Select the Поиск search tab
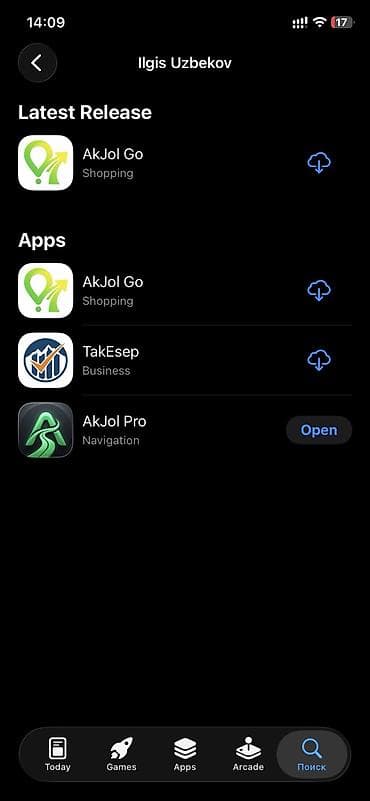The width and height of the screenshot is (370, 801). [312, 755]
